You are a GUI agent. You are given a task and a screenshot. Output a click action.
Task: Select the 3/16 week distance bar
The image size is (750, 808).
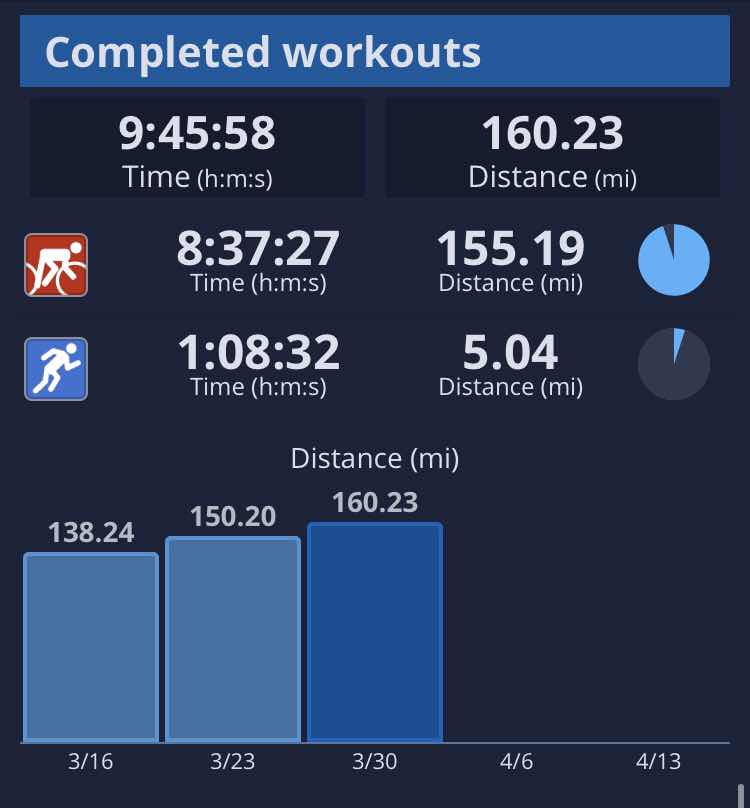91,647
